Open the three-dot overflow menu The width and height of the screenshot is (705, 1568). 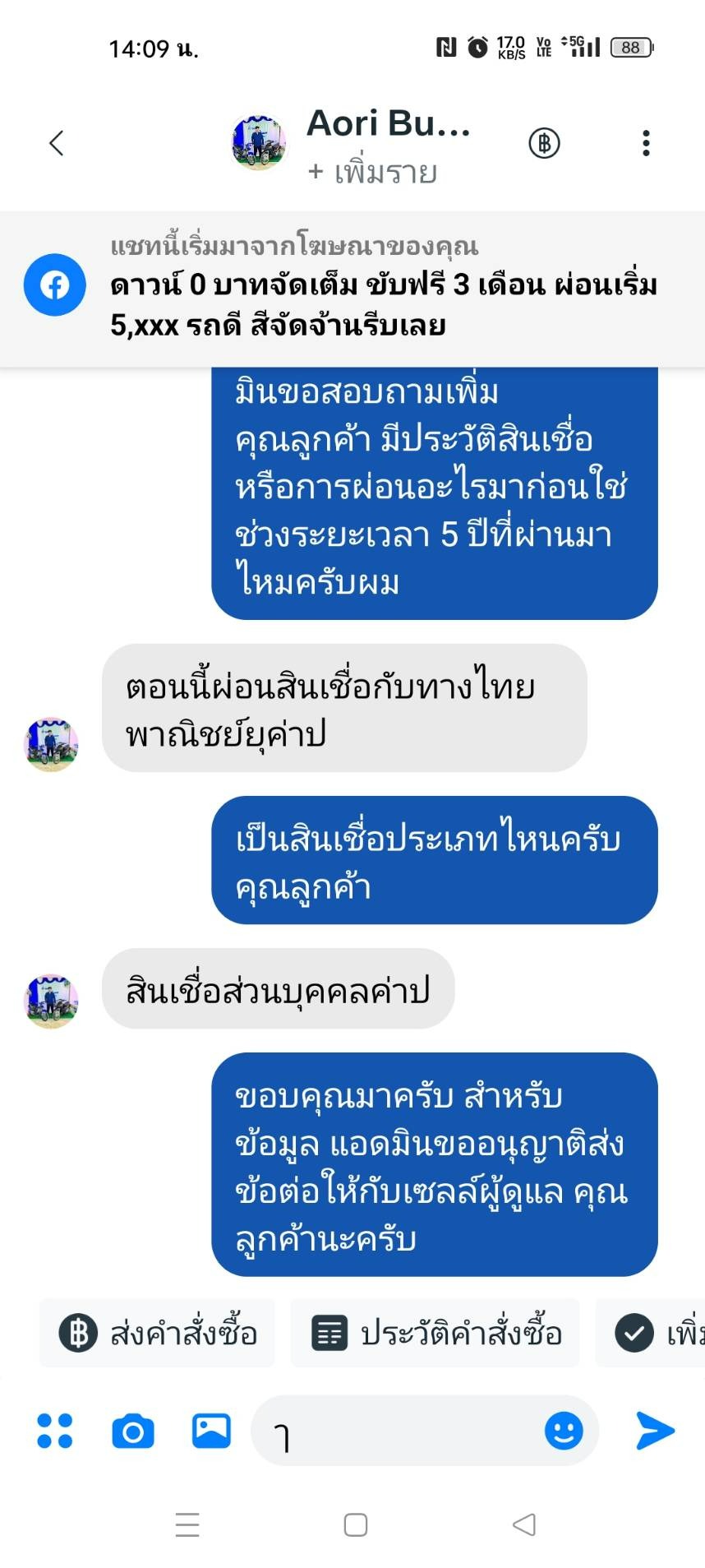[x=646, y=143]
